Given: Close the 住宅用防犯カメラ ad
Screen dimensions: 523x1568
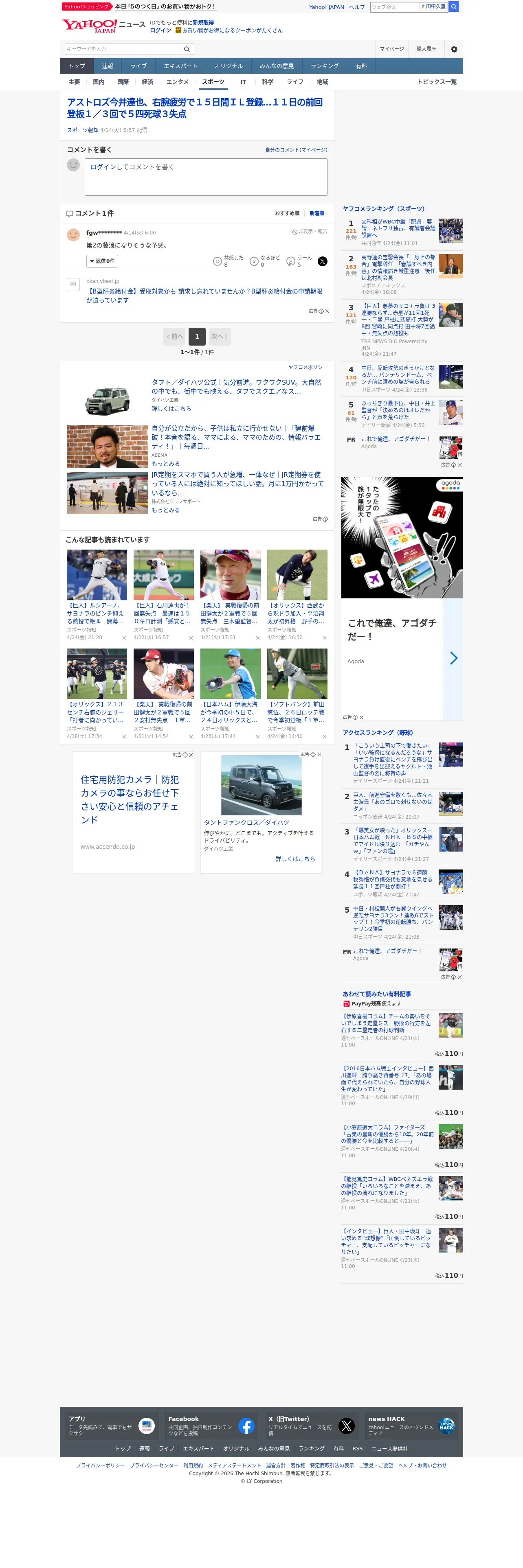Looking at the screenshot, I should 191,755.
